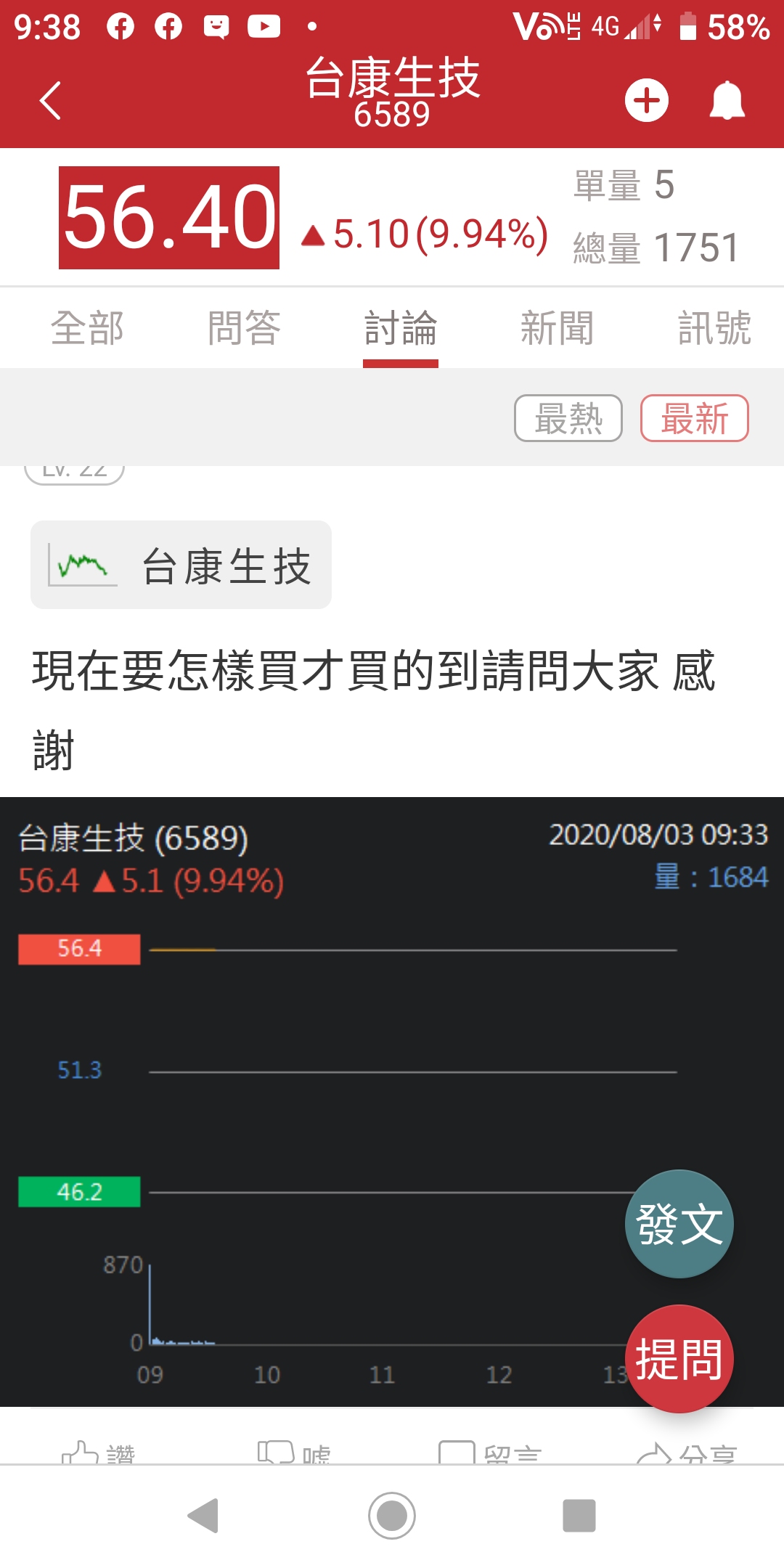Switch to the 全部 tab
The image size is (784, 1568).
tap(87, 328)
